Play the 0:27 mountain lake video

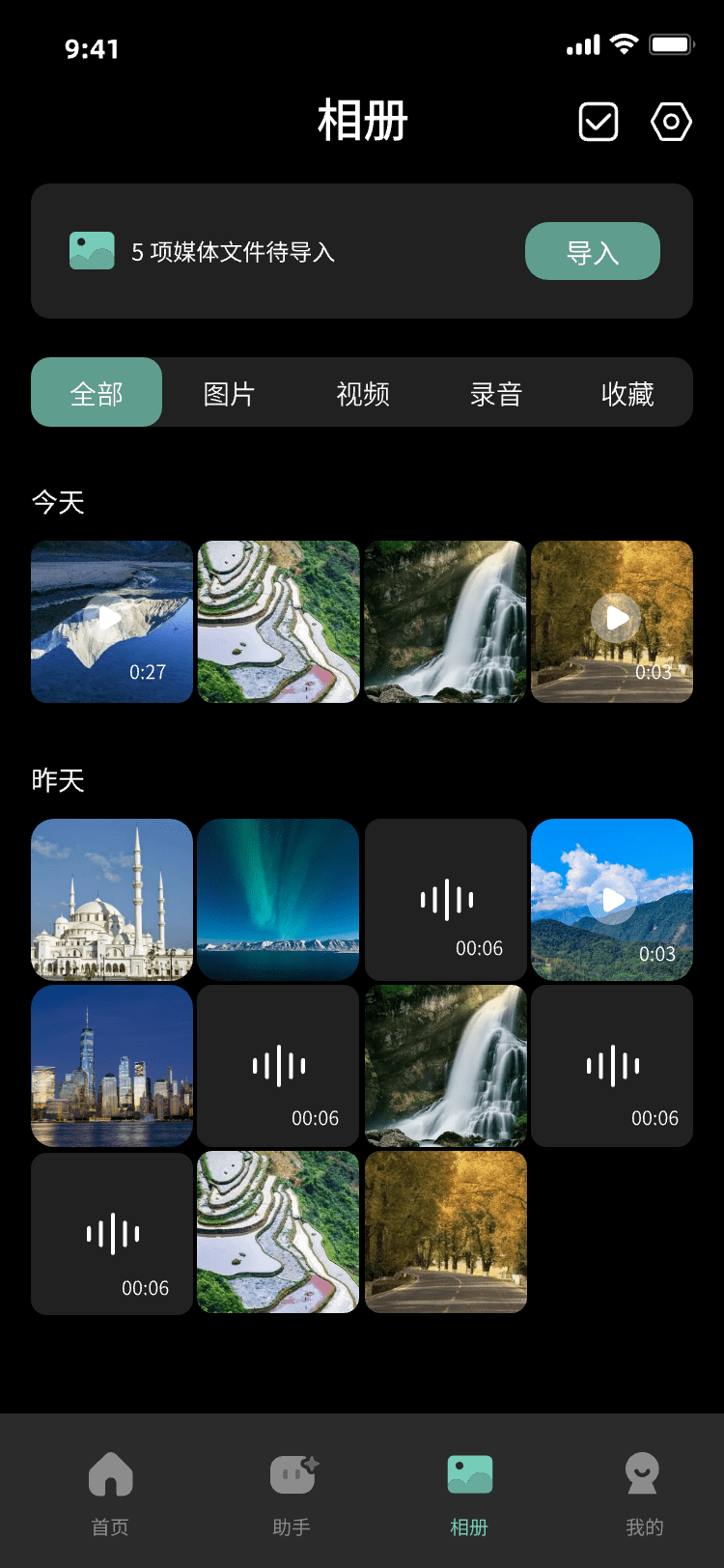pyautogui.click(x=111, y=619)
